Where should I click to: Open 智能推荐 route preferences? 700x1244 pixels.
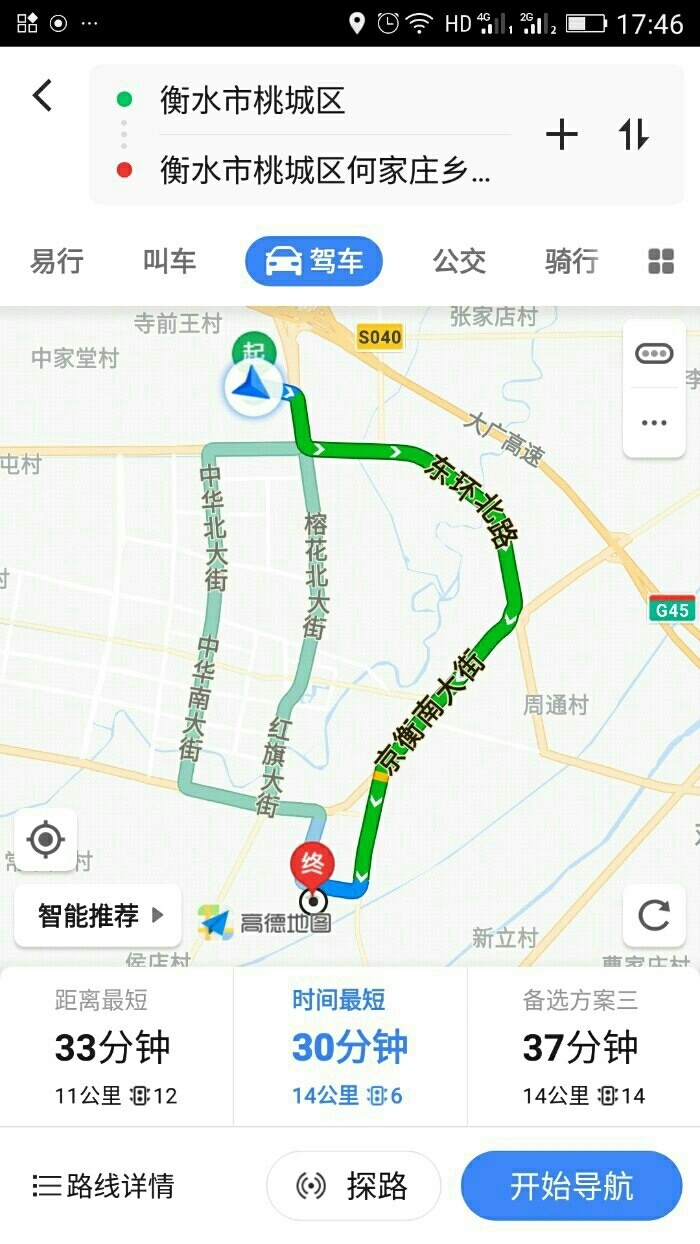click(98, 915)
